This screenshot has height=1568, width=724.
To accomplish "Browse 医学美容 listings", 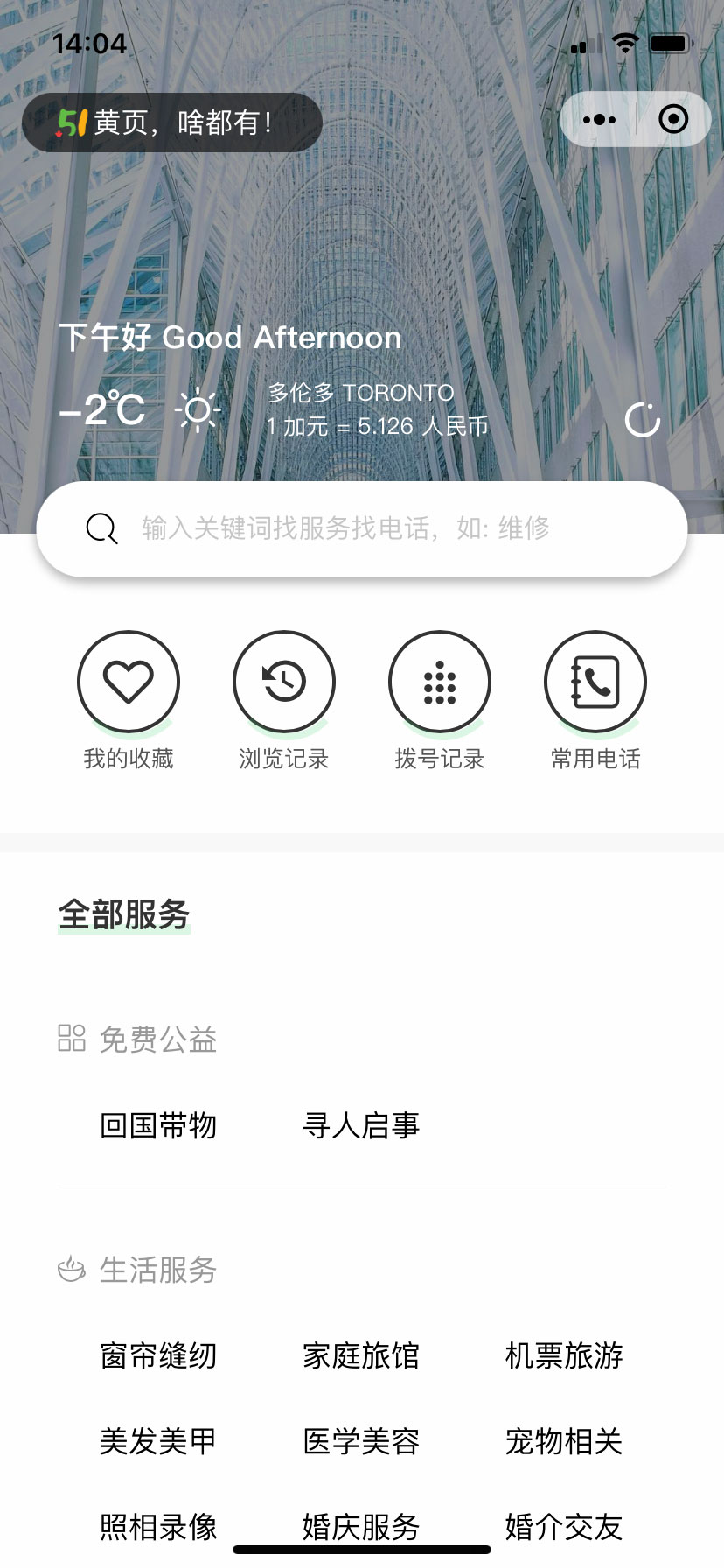I will (x=361, y=1441).
